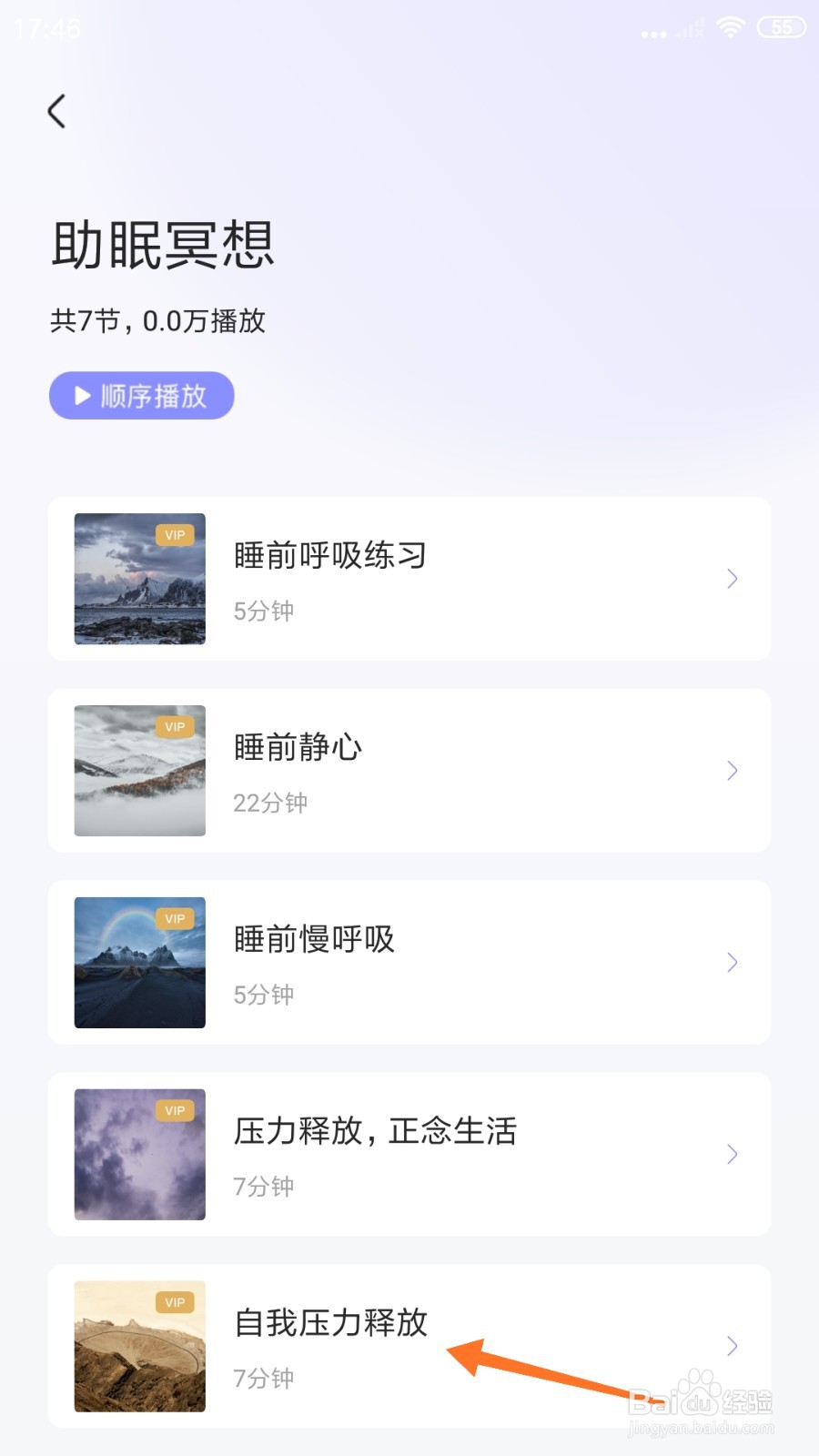Open the 睡前静心 session
Image resolution: width=819 pixels, height=1456 pixels.
(x=409, y=771)
